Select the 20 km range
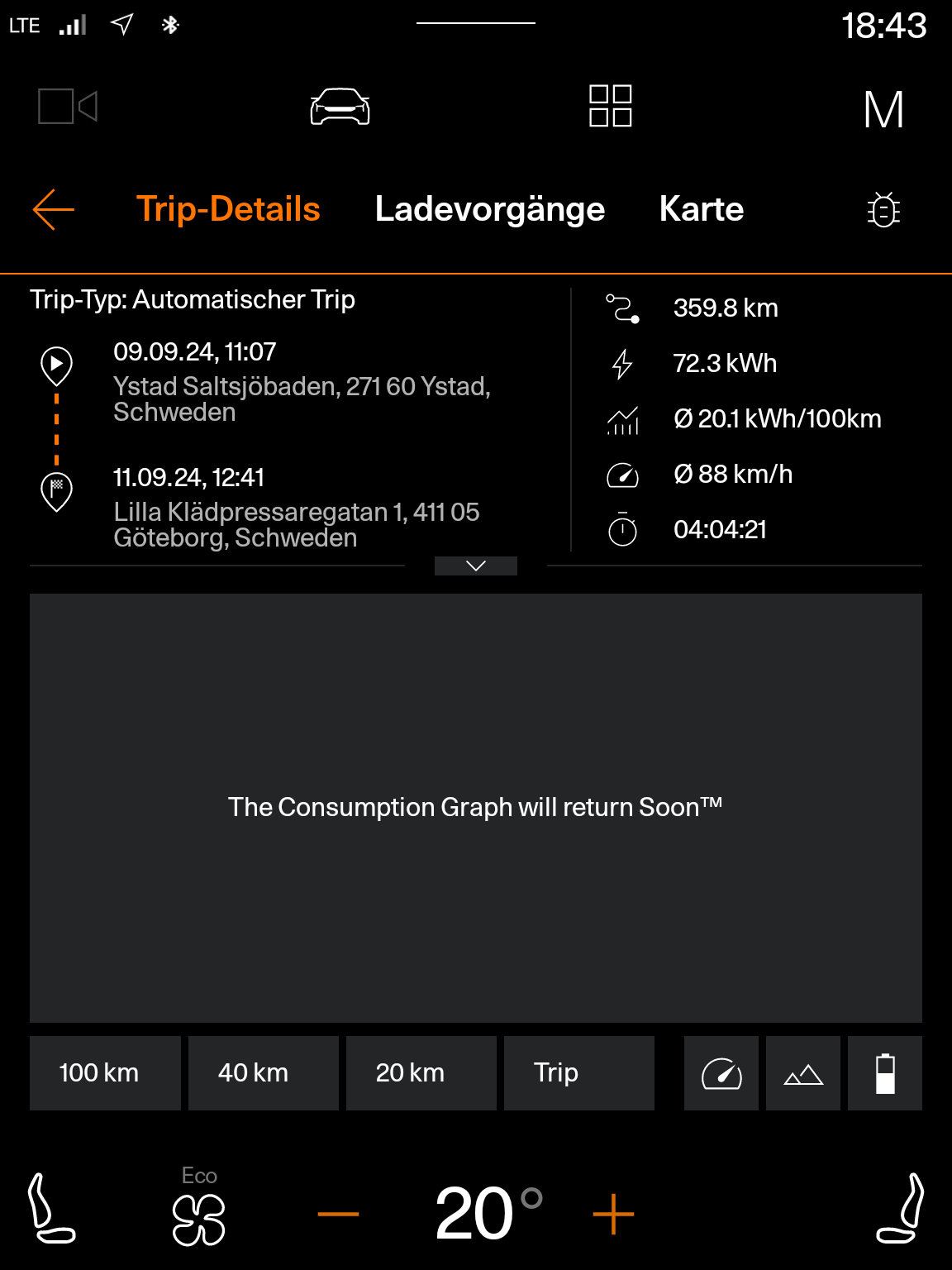Viewport: 952px width, 1270px height. [x=421, y=1072]
